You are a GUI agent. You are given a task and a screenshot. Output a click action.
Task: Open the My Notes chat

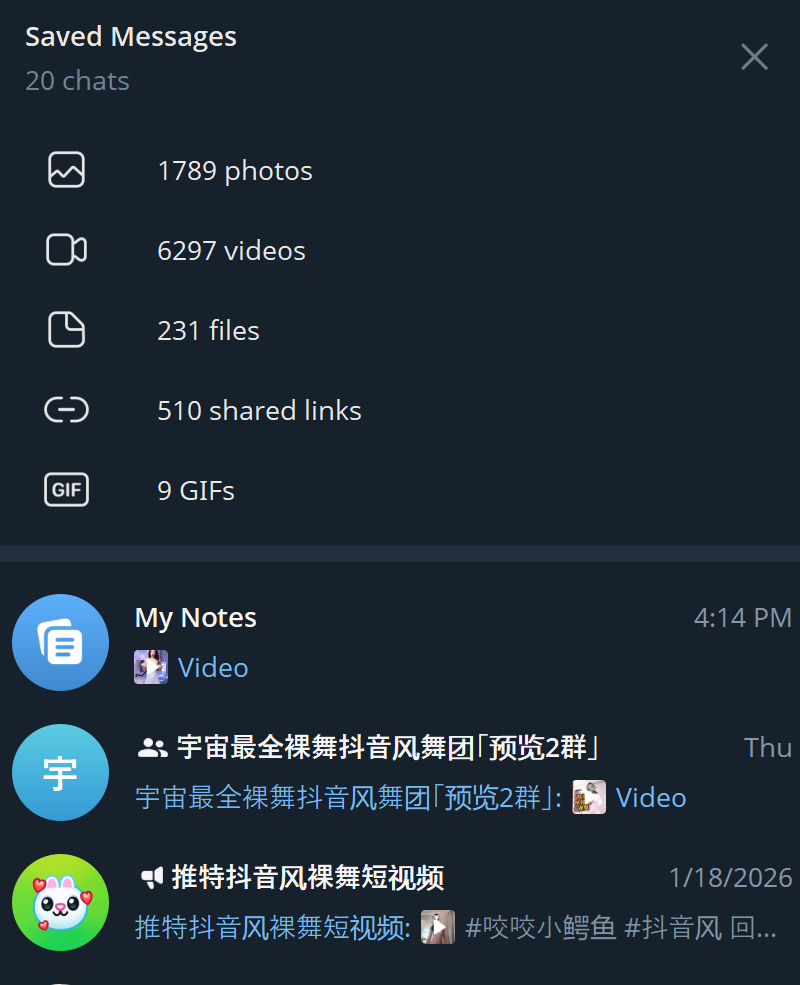(400, 643)
